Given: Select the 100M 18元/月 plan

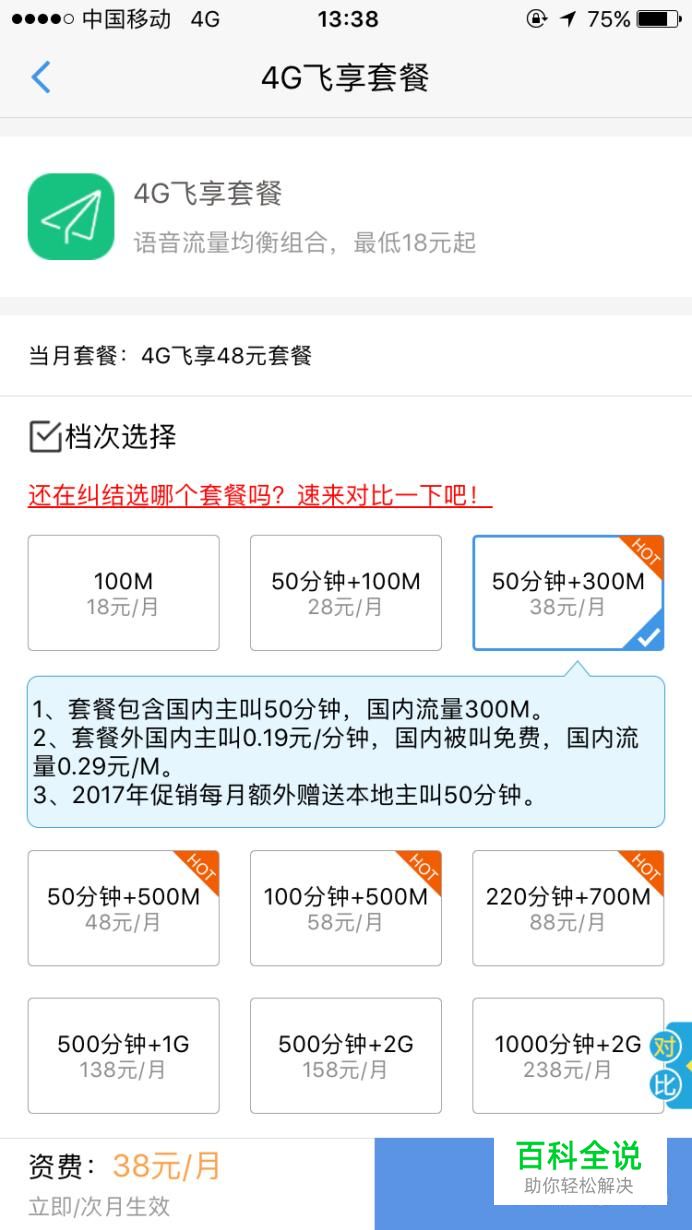Looking at the screenshot, I should click(x=124, y=593).
